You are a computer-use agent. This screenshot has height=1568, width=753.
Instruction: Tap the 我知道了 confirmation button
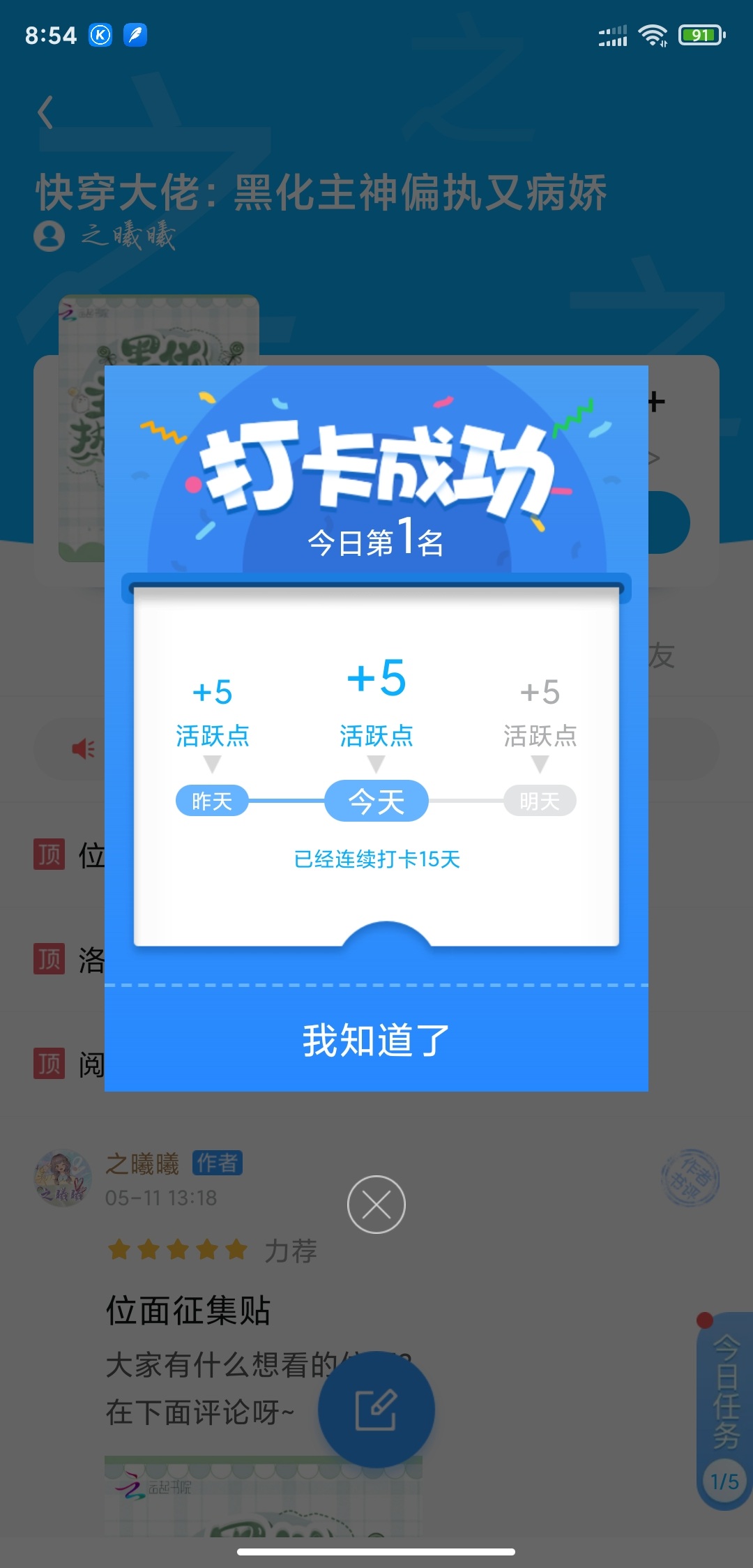coord(376,1040)
